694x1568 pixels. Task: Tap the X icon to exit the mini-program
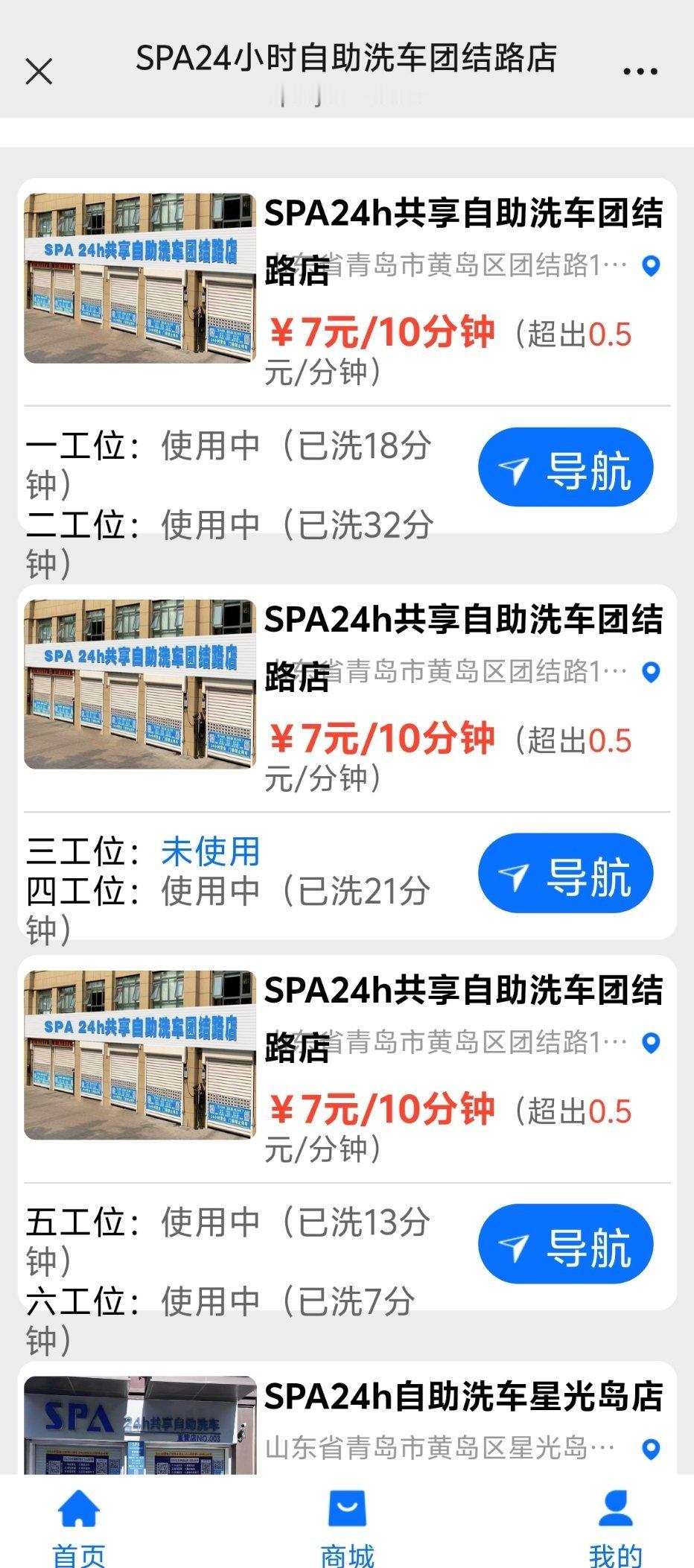pyautogui.click(x=39, y=70)
